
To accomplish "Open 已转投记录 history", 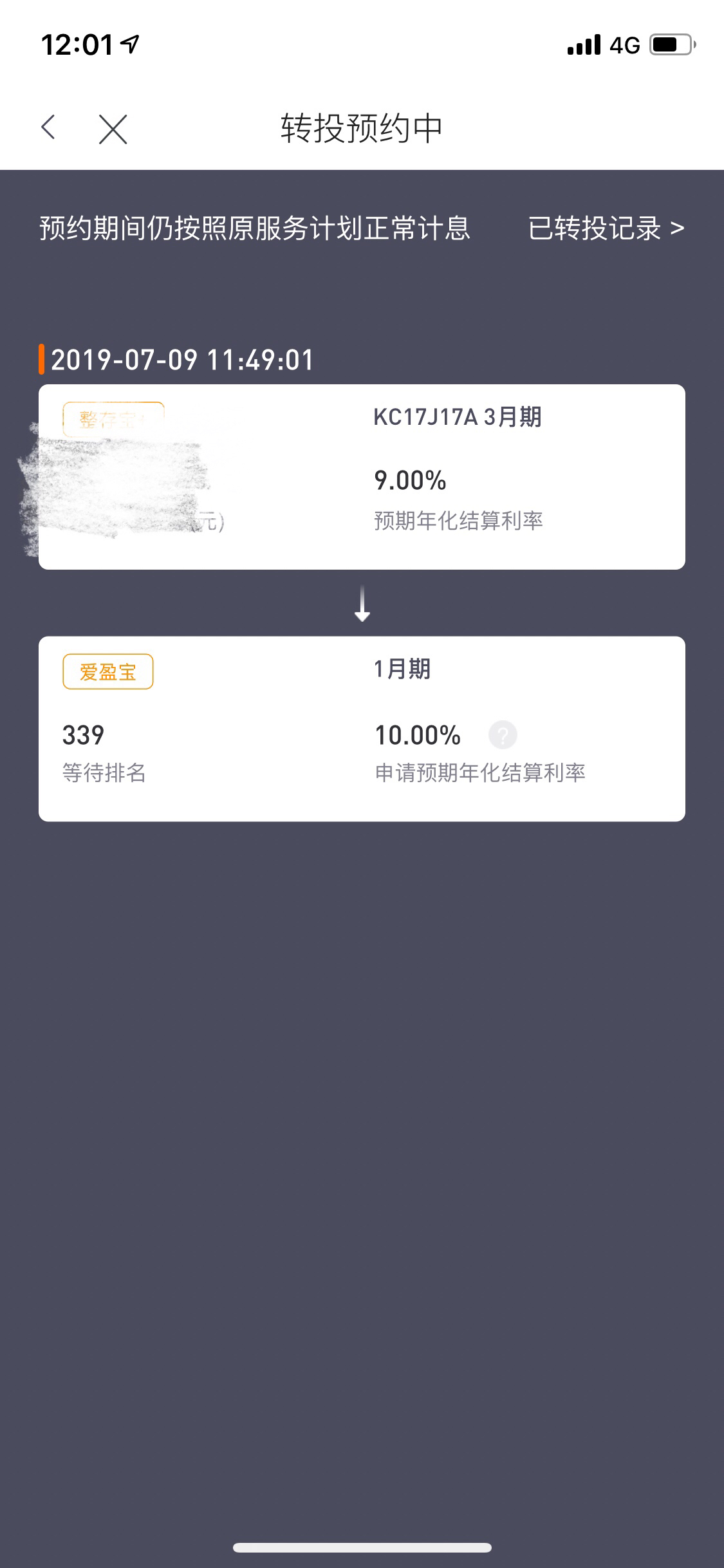I will tap(606, 229).
